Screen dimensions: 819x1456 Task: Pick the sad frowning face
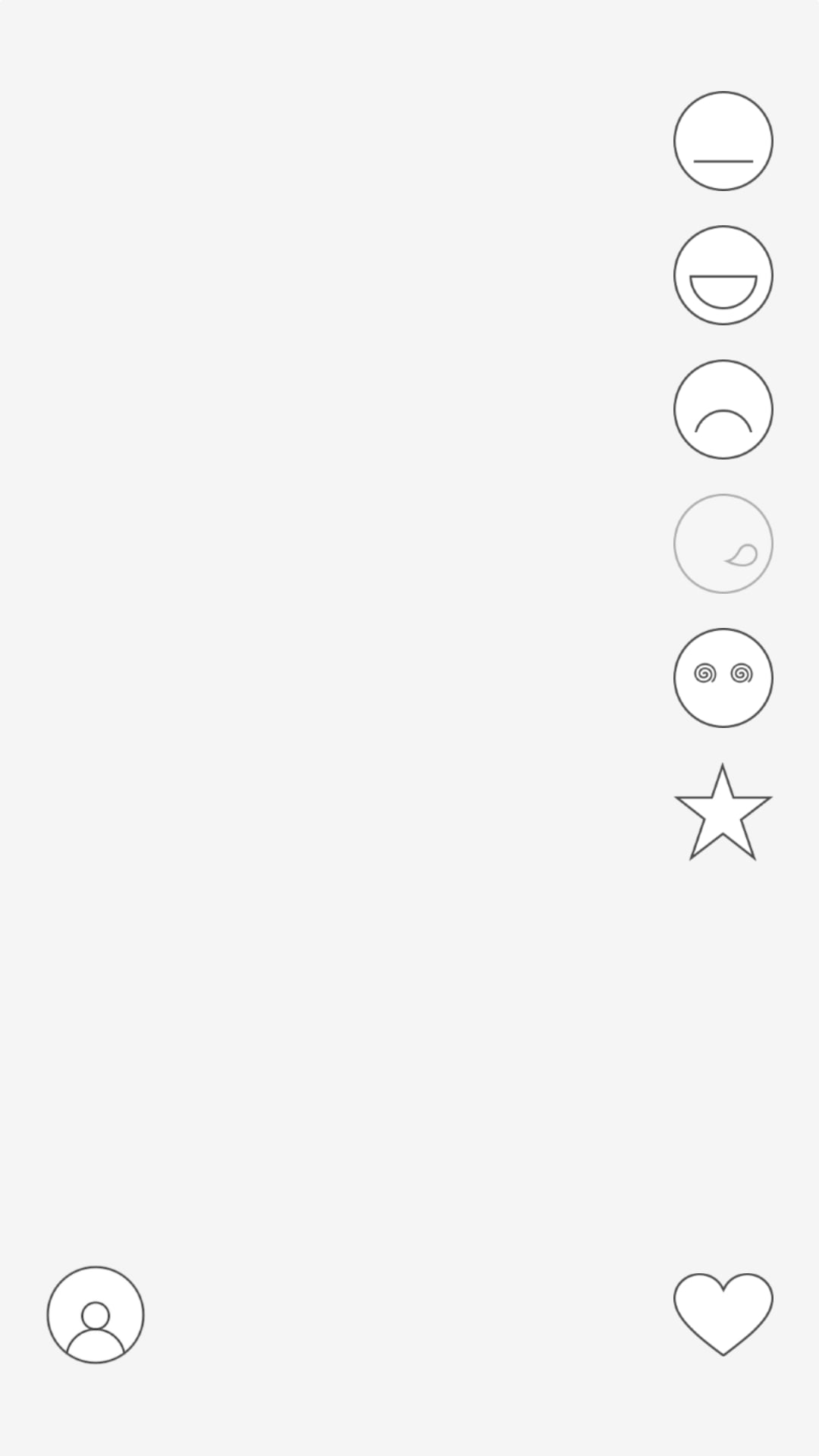tap(723, 409)
